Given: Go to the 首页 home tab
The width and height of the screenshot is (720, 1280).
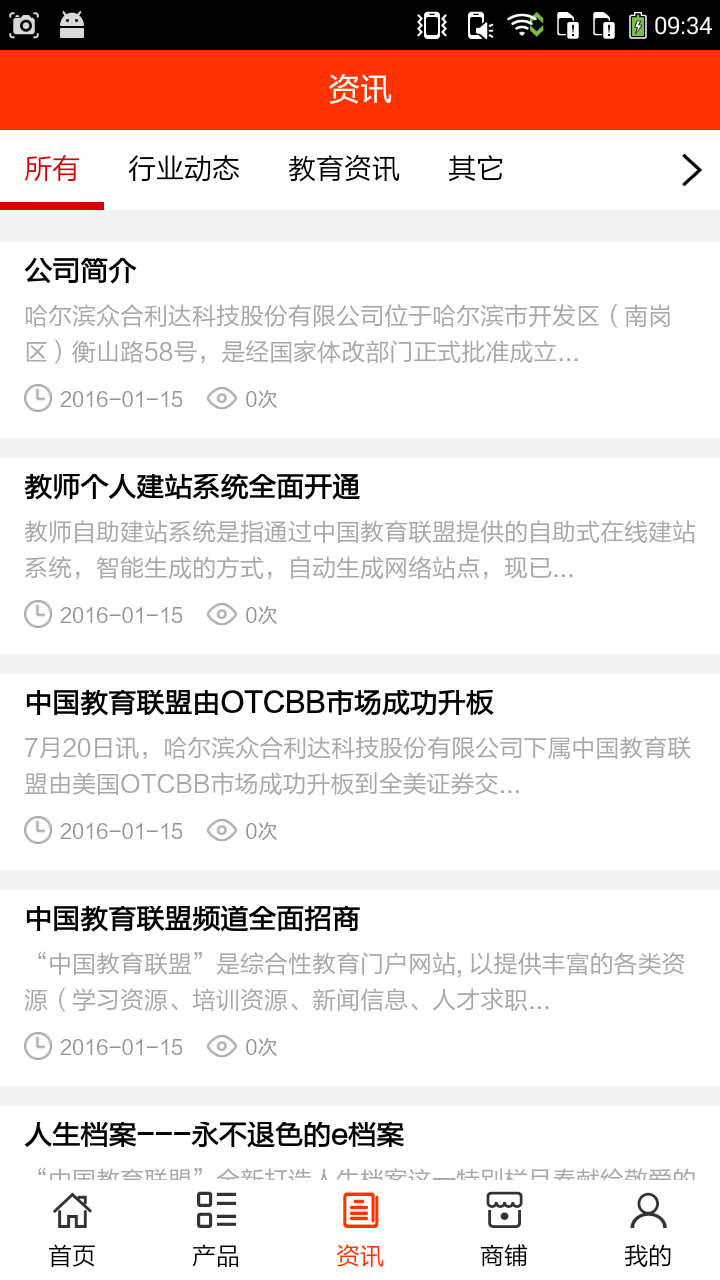Looking at the screenshot, I should click(x=72, y=1229).
